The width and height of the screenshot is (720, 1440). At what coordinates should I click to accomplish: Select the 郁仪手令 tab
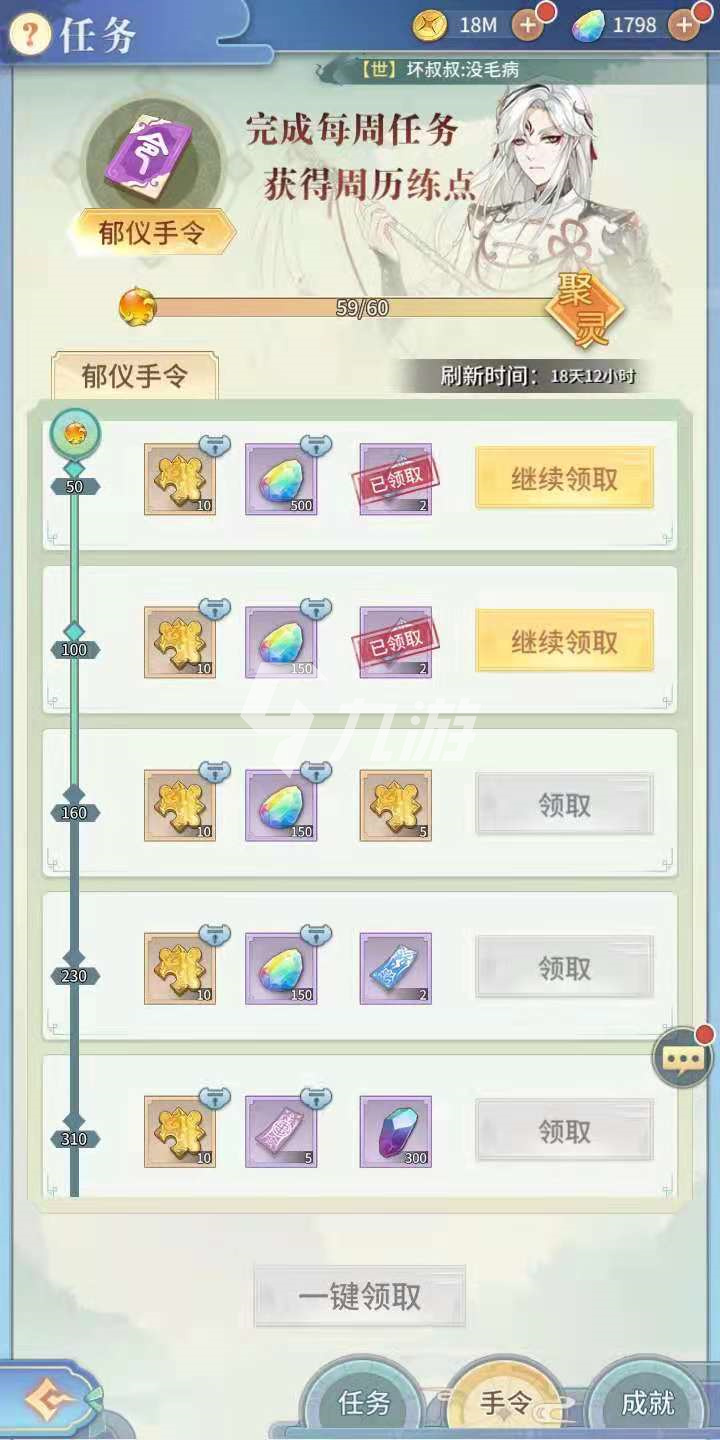pyautogui.click(x=134, y=377)
